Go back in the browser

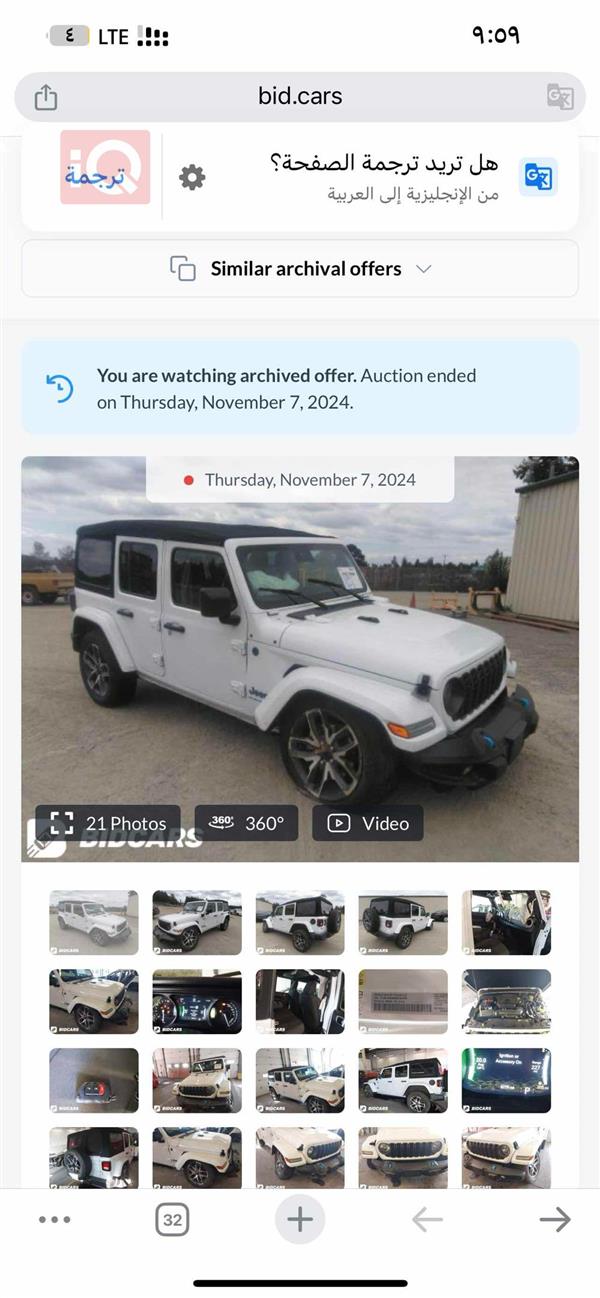tap(427, 1219)
